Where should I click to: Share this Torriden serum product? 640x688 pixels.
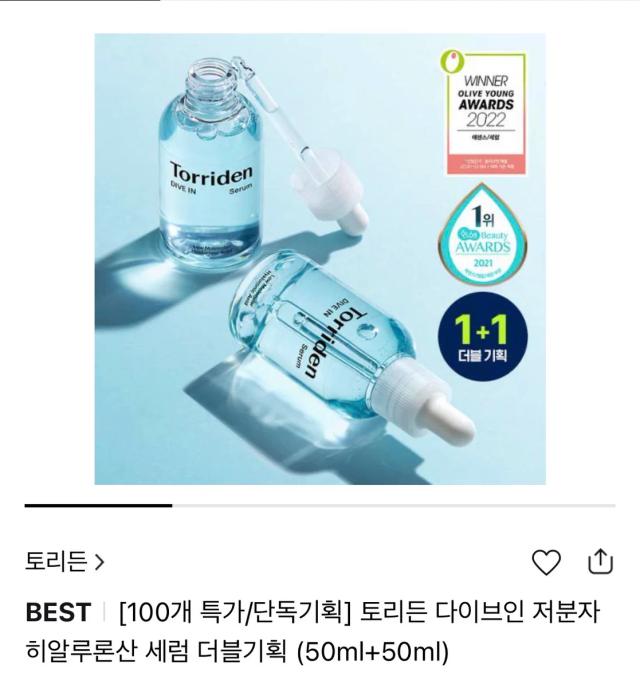click(x=599, y=562)
